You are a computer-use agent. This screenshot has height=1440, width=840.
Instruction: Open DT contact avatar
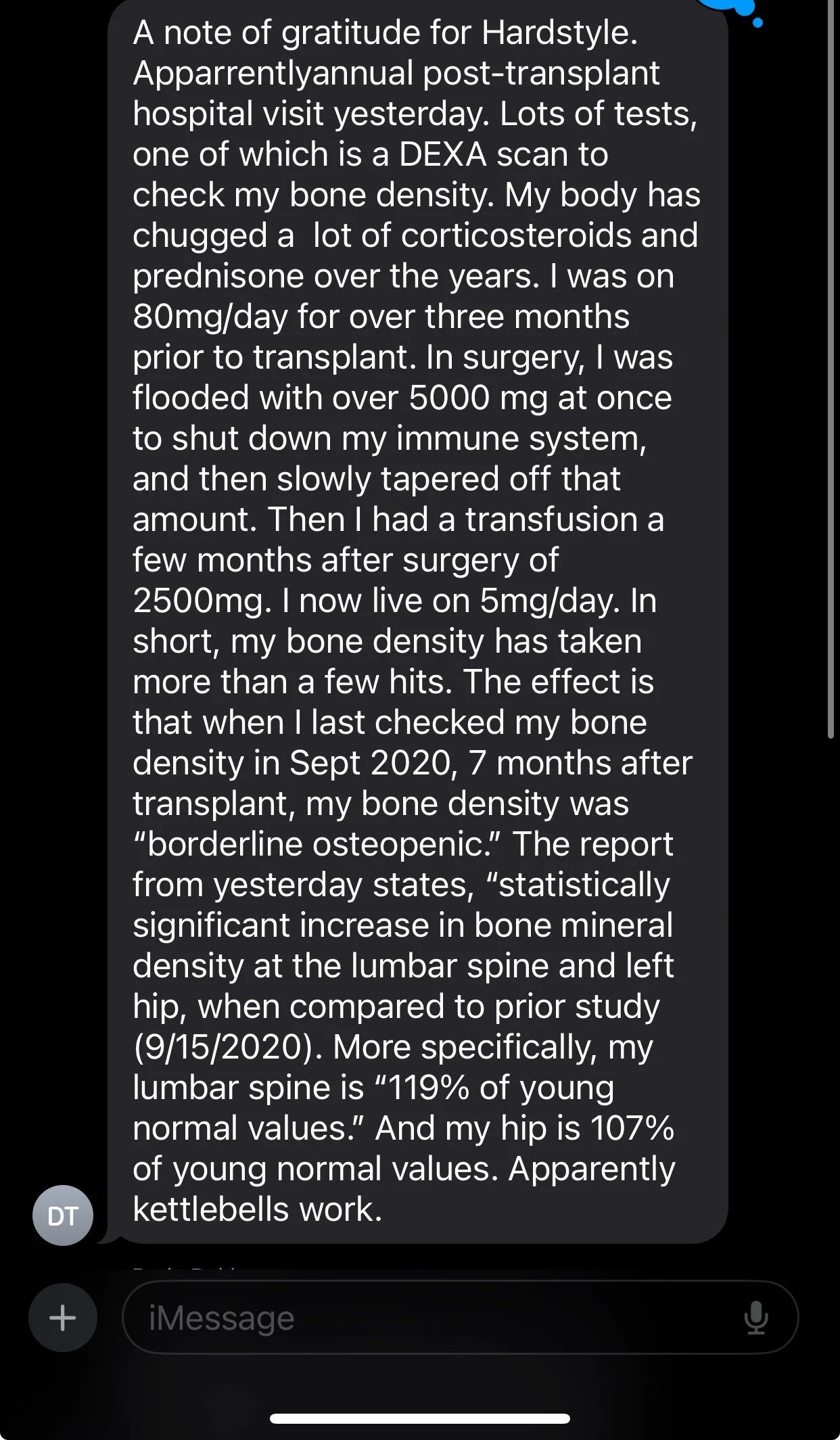[63, 1215]
